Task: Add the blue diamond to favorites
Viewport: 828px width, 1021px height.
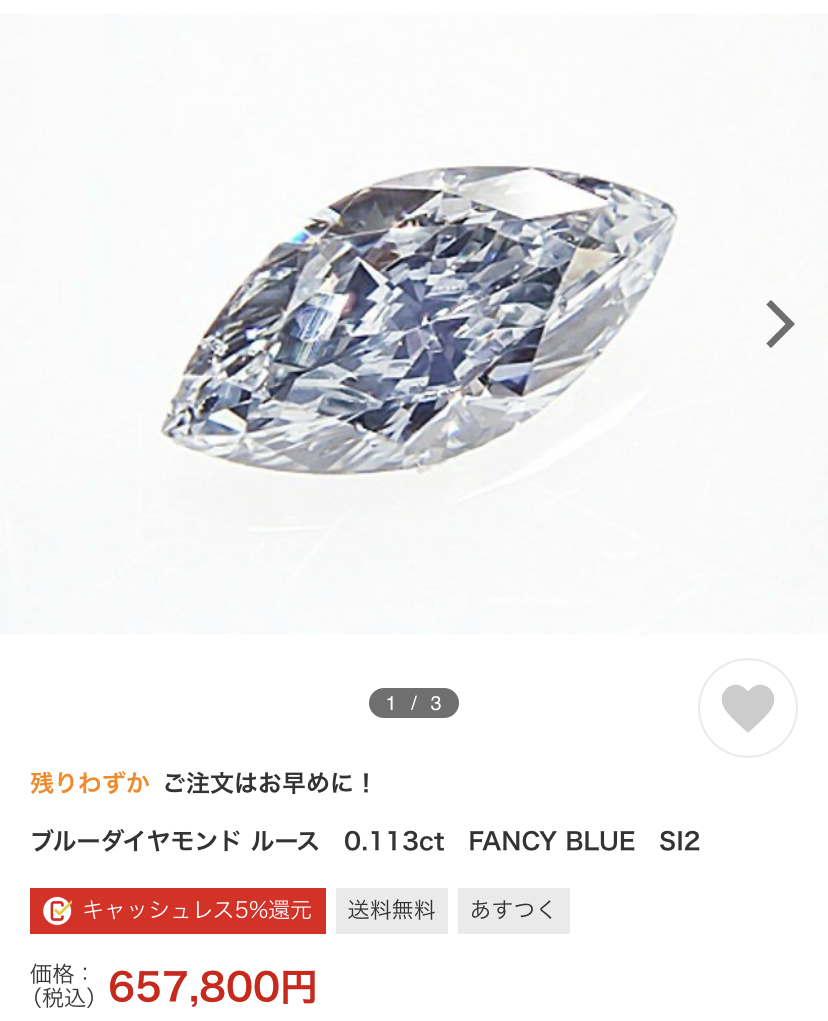Action: (747, 708)
